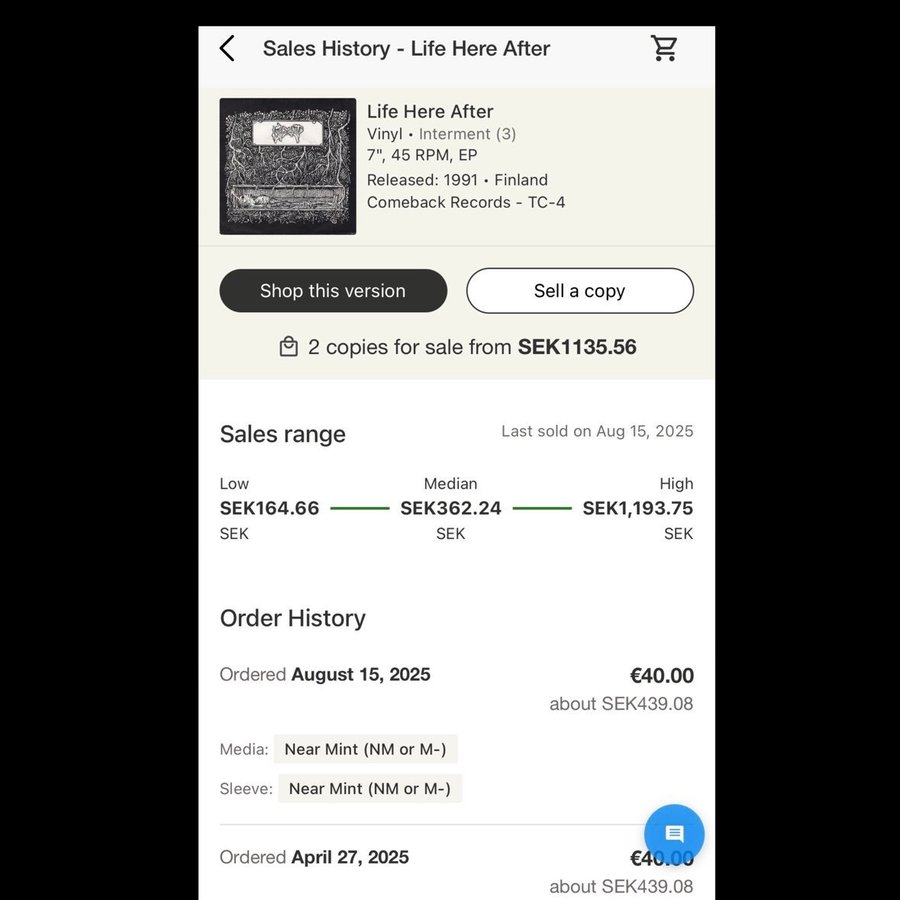
Task: Open the Interment (3) artist link
Action: click(467, 134)
